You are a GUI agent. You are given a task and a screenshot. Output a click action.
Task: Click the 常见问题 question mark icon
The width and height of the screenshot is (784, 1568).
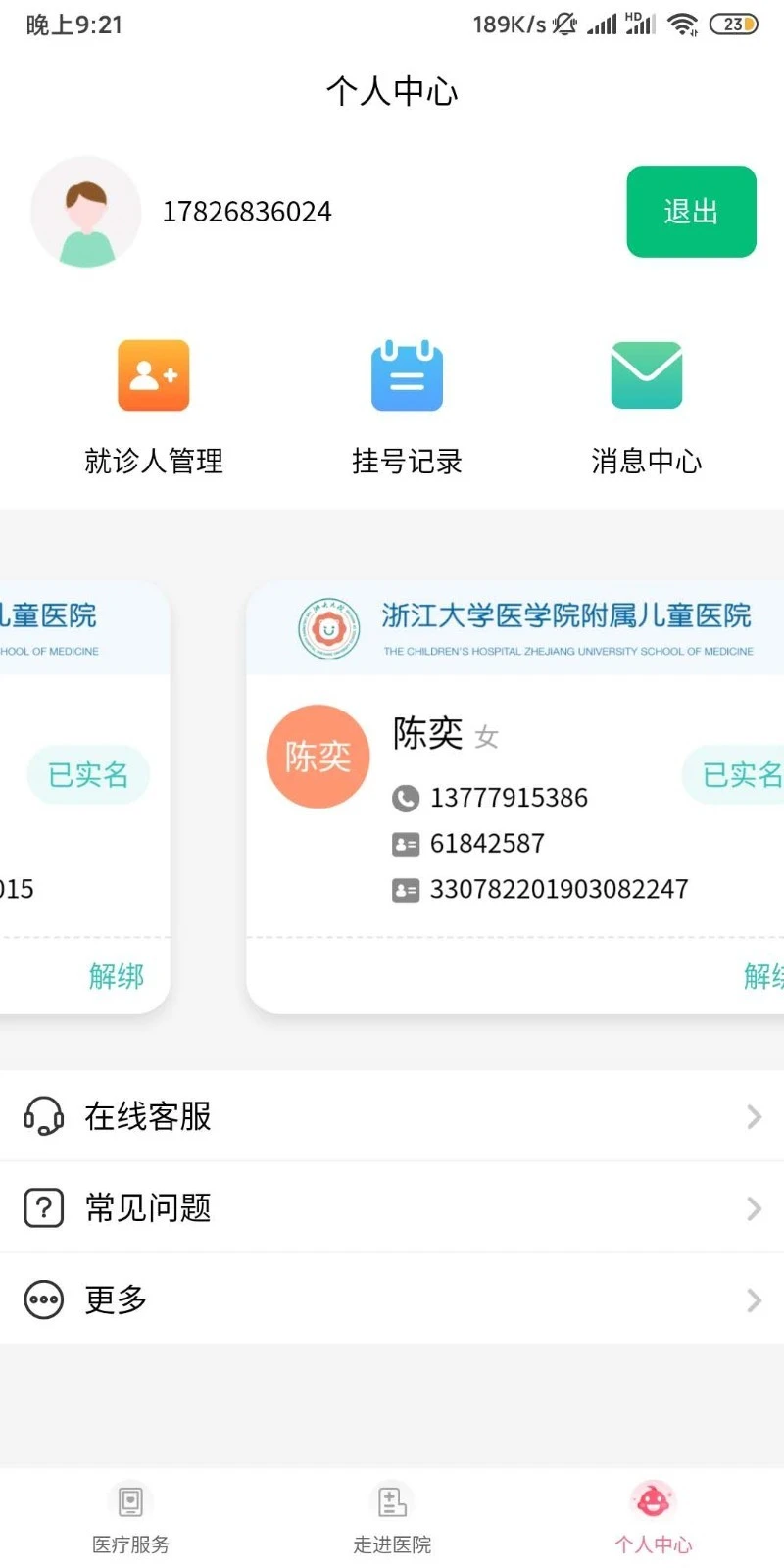pos(44,1207)
